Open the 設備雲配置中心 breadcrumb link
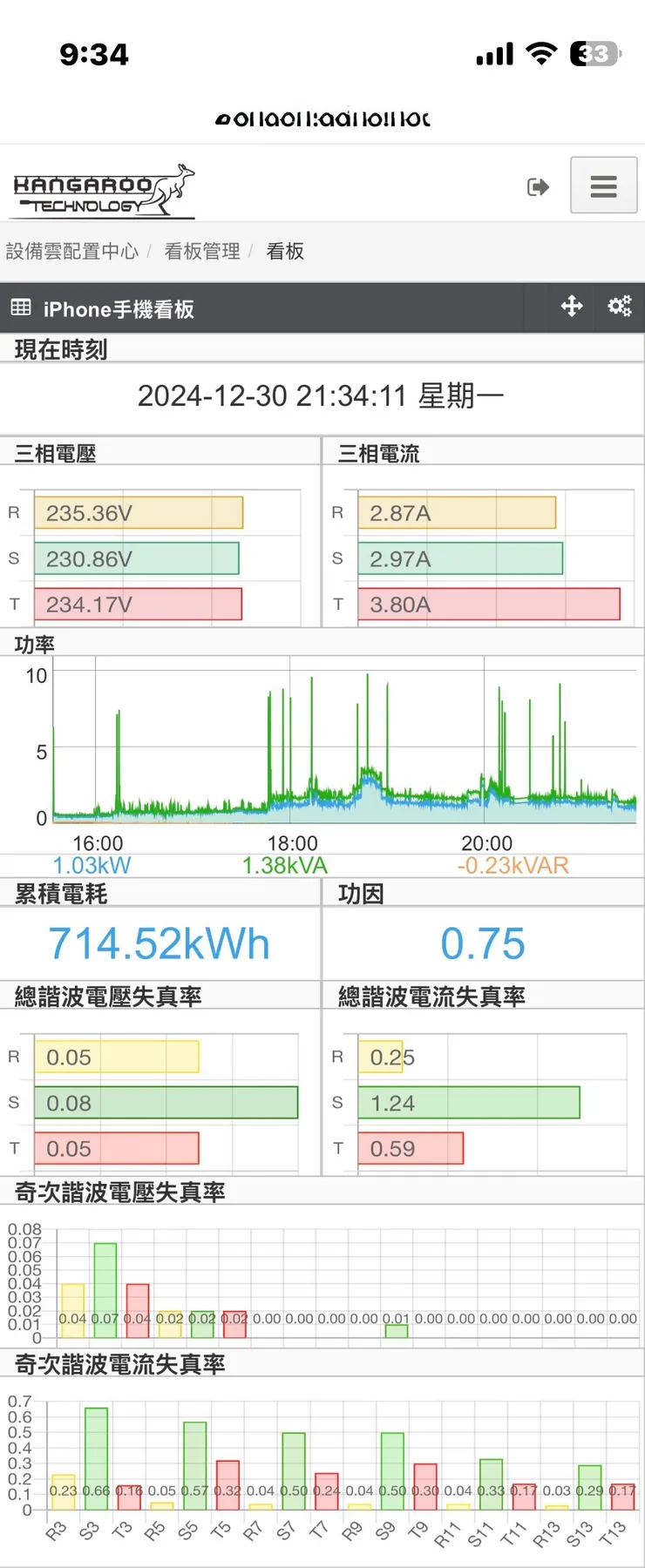Screen dimensions: 645x1568 tap(72, 252)
